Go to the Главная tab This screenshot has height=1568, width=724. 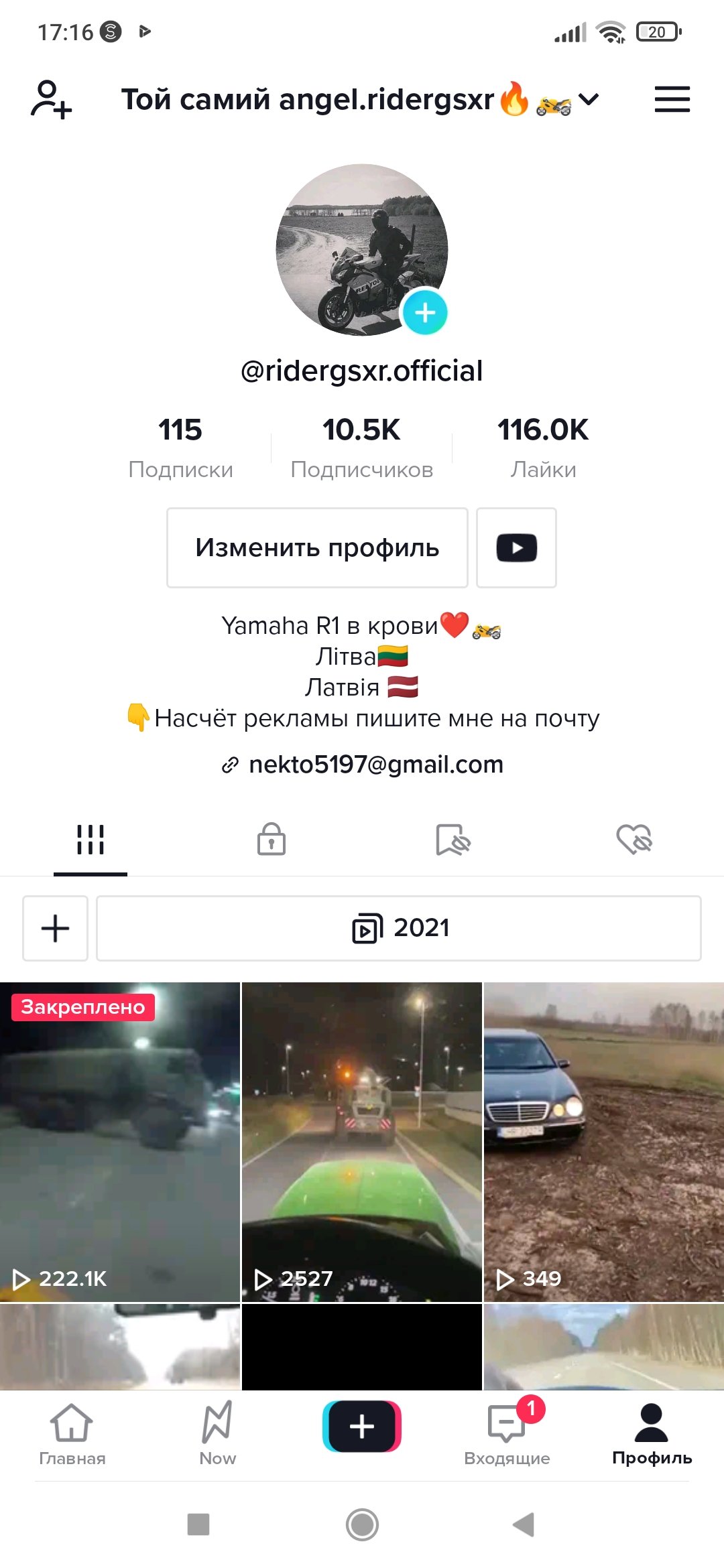click(x=72, y=1434)
